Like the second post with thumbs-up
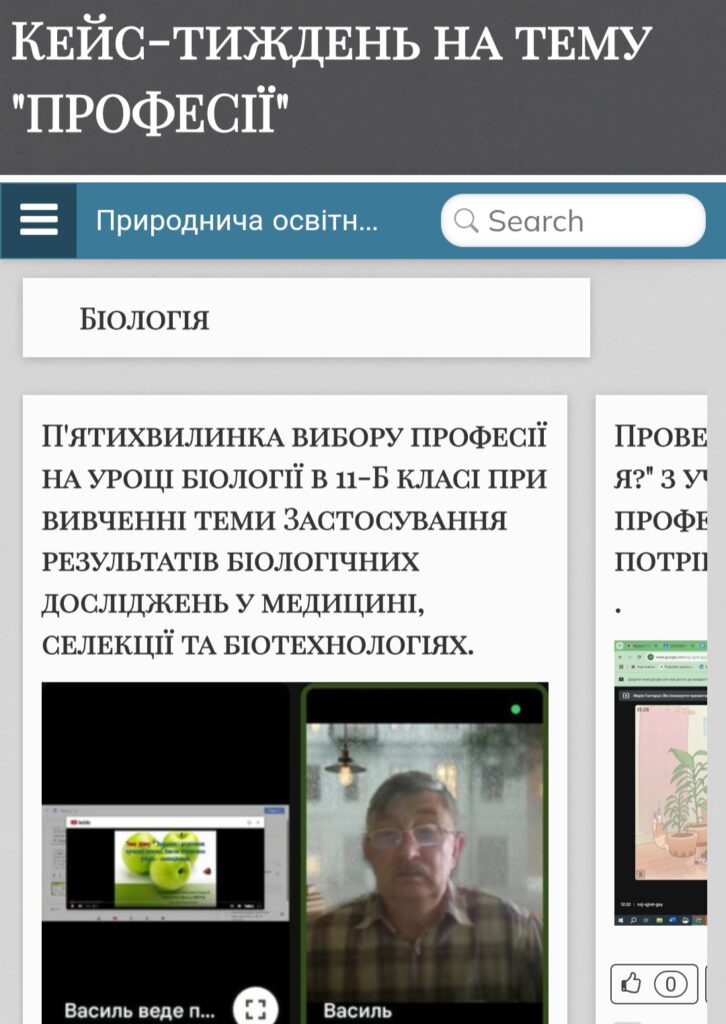The image size is (726, 1024). (x=631, y=984)
